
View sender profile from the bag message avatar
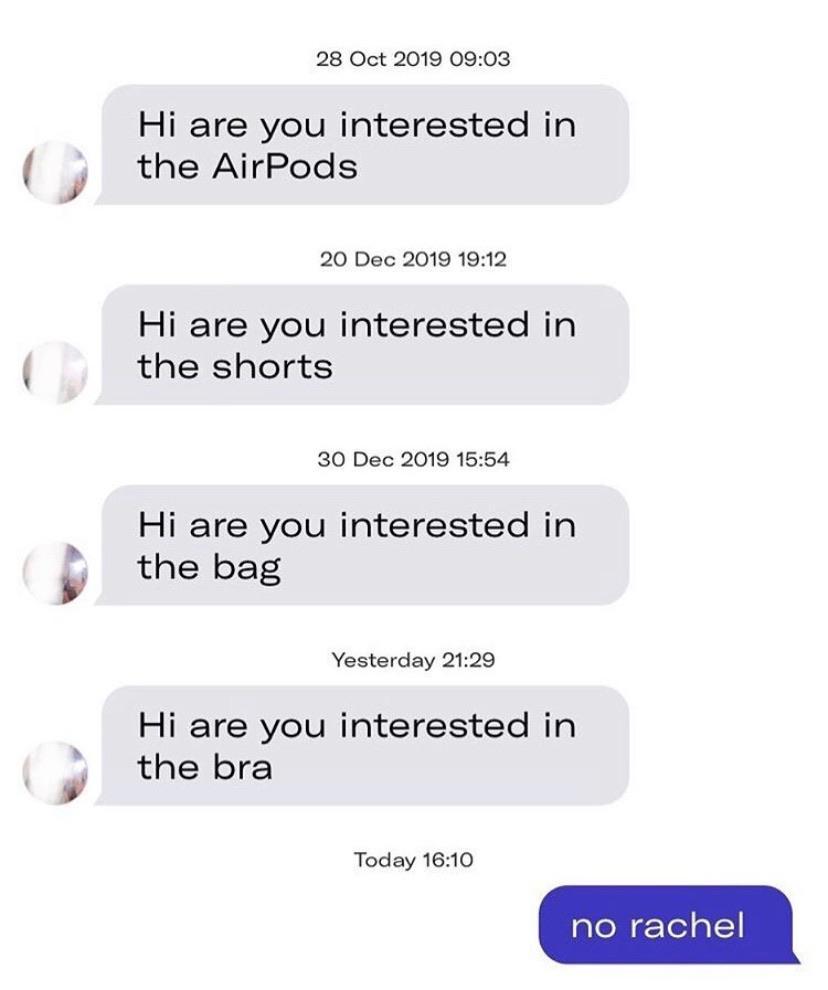point(56,573)
